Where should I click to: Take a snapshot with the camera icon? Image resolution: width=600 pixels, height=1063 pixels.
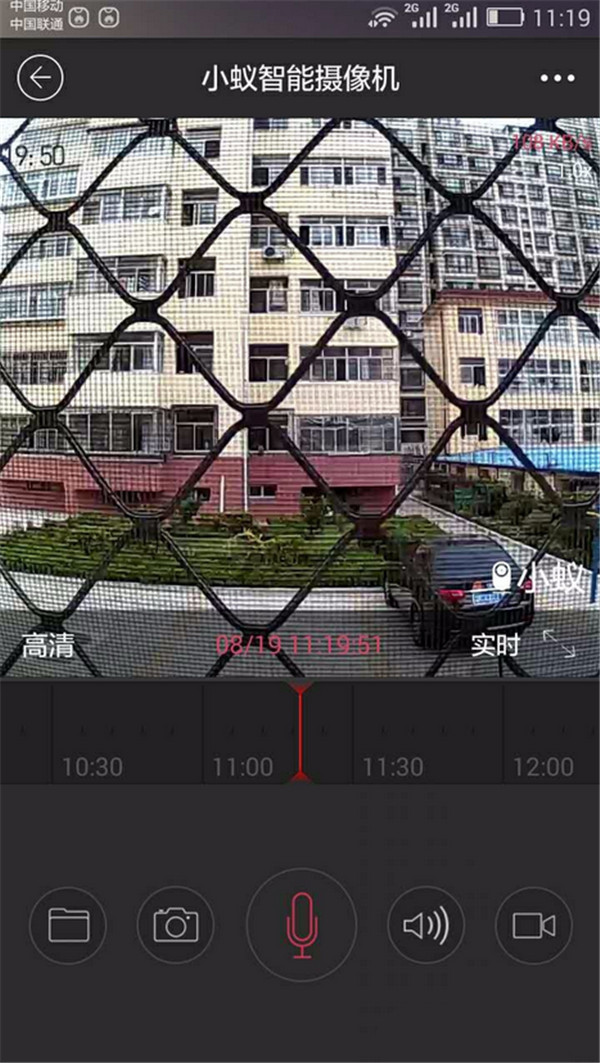click(x=176, y=925)
